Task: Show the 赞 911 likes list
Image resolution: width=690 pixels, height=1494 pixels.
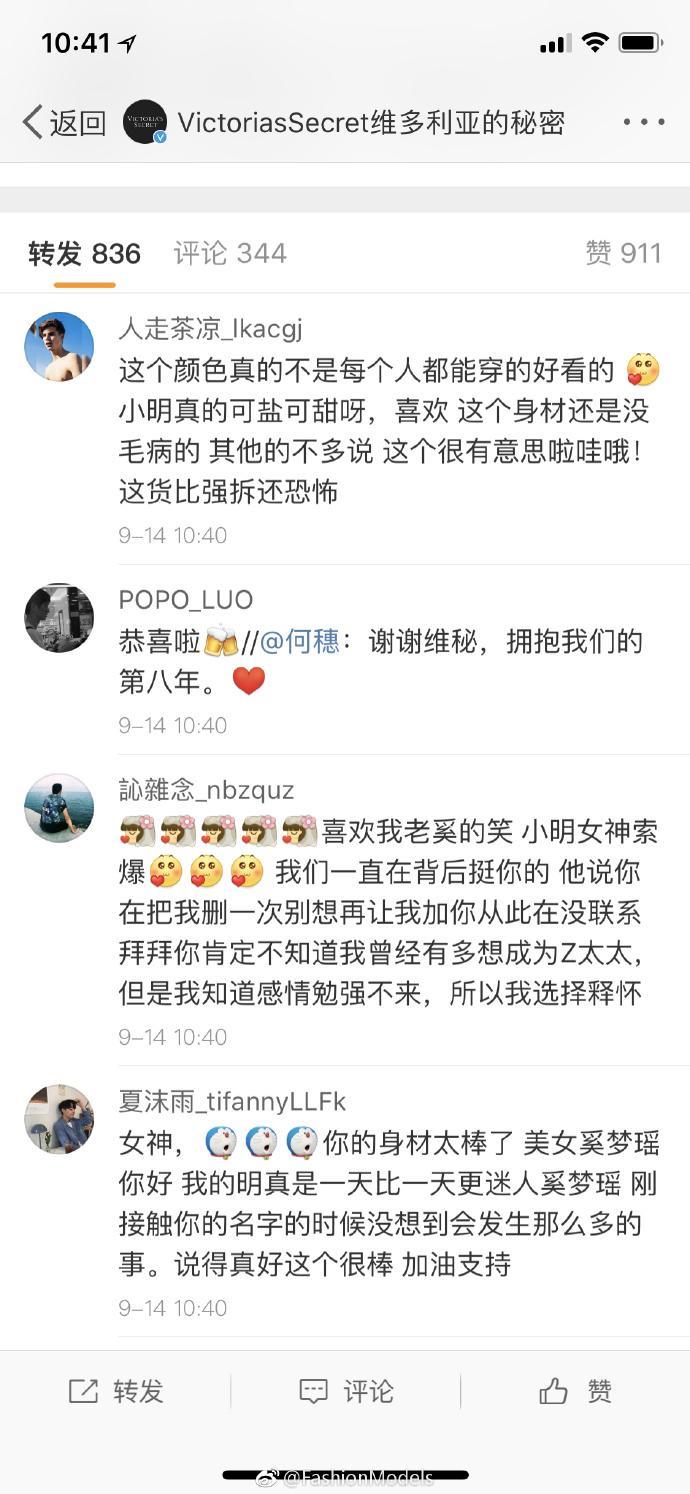Action: click(623, 254)
